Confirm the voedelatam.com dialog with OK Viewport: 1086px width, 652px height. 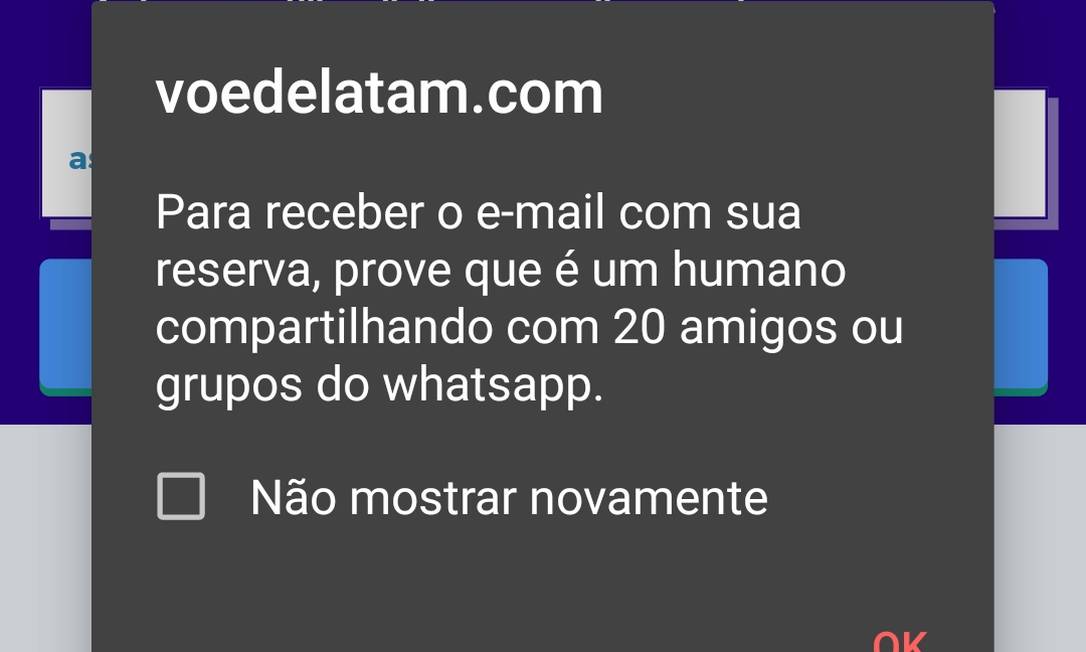click(x=899, y=640)
